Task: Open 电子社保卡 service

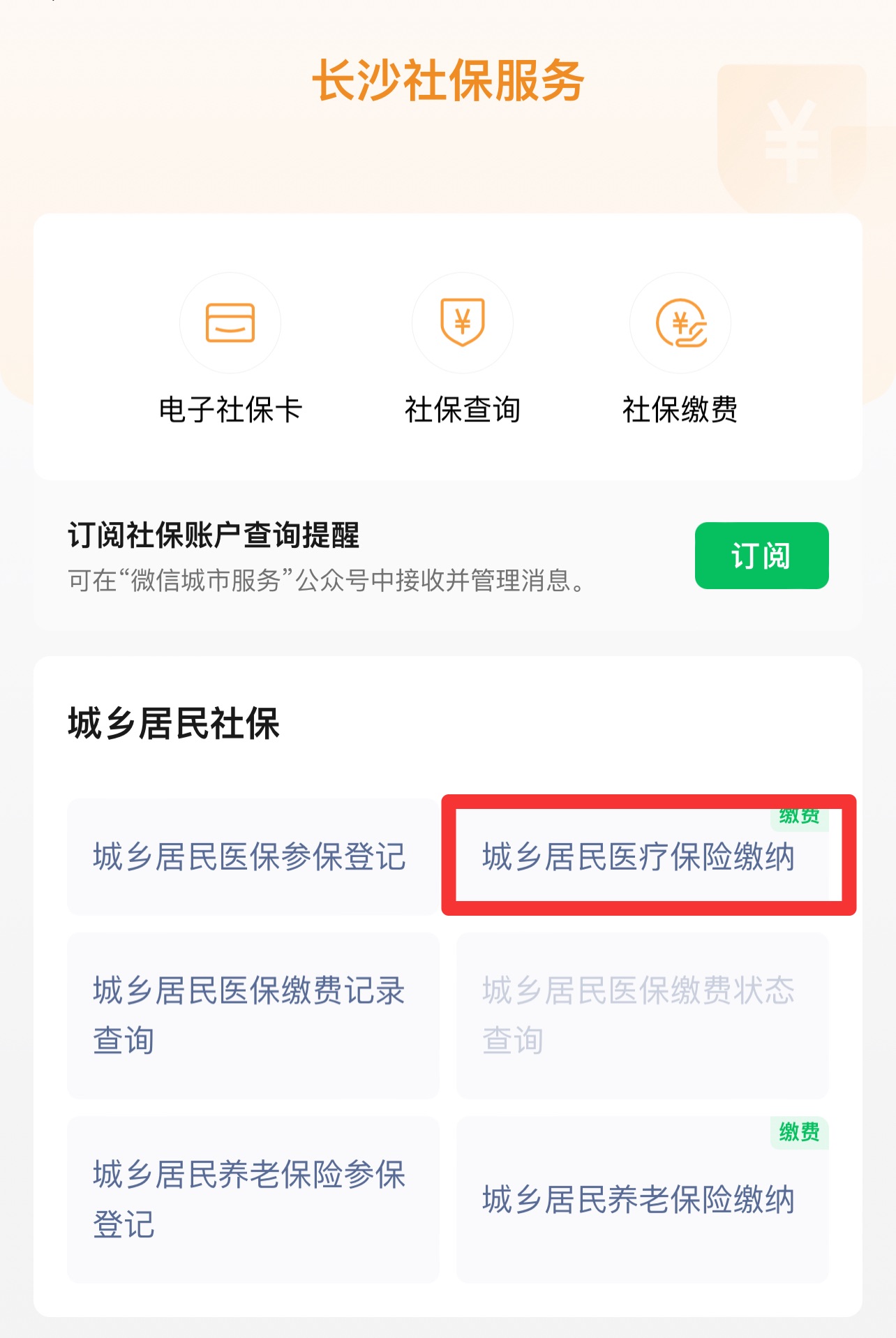Action: (x=230, y=349)
